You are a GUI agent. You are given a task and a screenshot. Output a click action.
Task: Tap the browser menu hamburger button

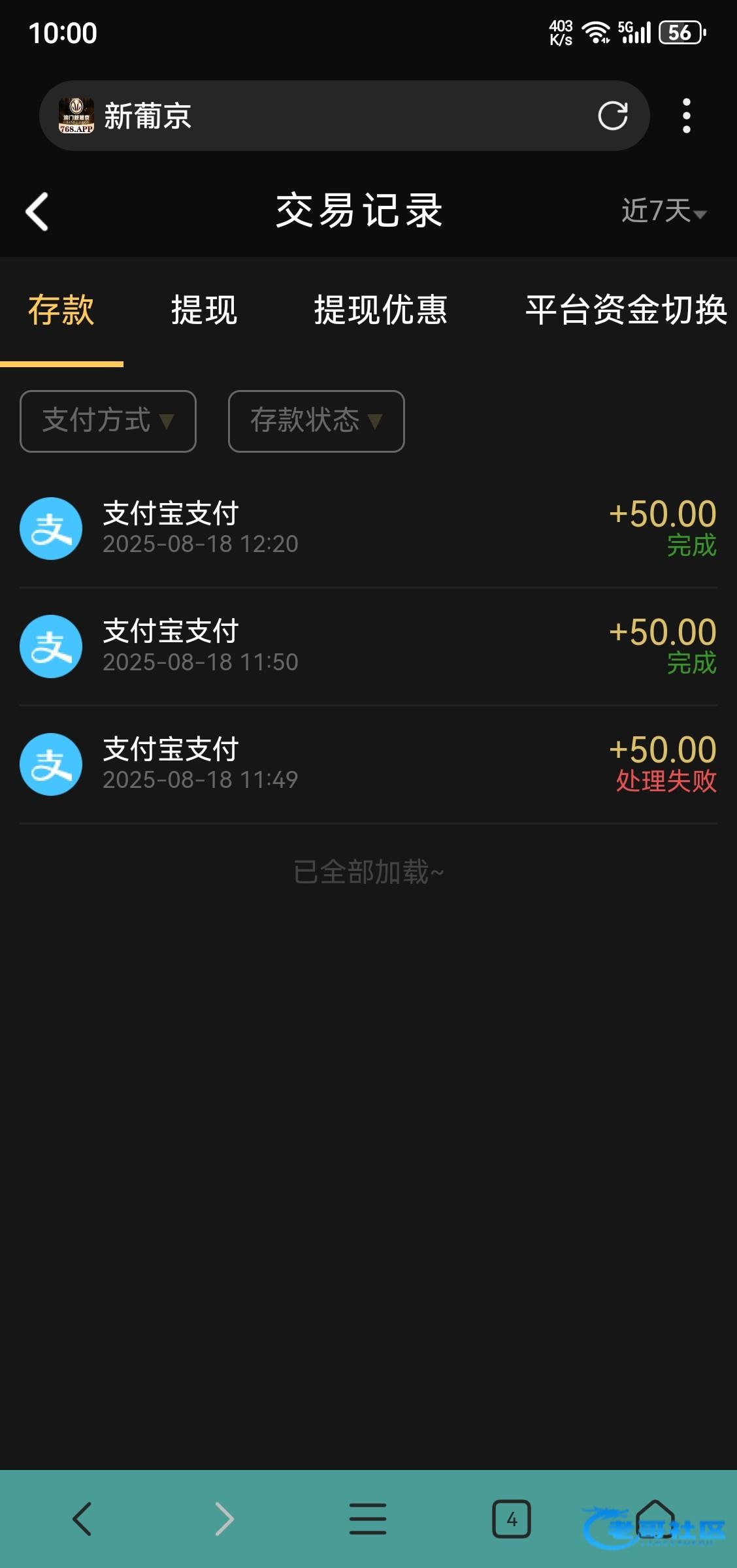click(368, 1518)
